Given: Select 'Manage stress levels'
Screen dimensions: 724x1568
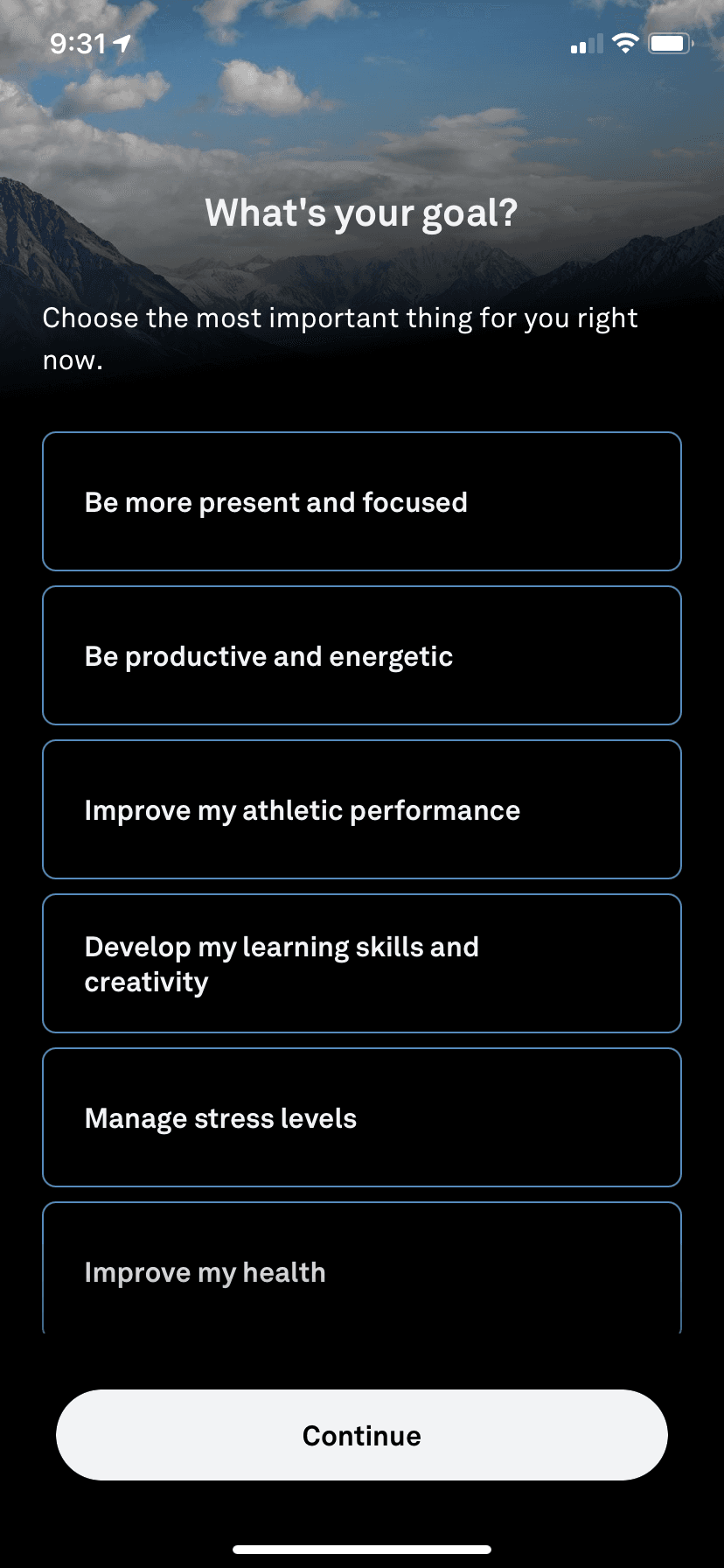Looking at the screenshot, I should 362,1117.
